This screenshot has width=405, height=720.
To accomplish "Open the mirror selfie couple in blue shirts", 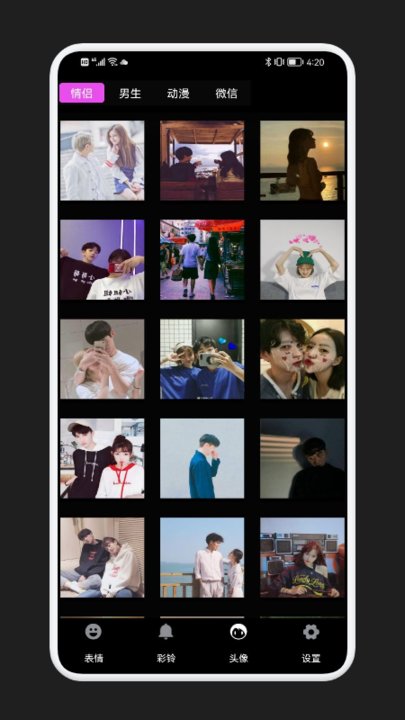I will point(202,359).
